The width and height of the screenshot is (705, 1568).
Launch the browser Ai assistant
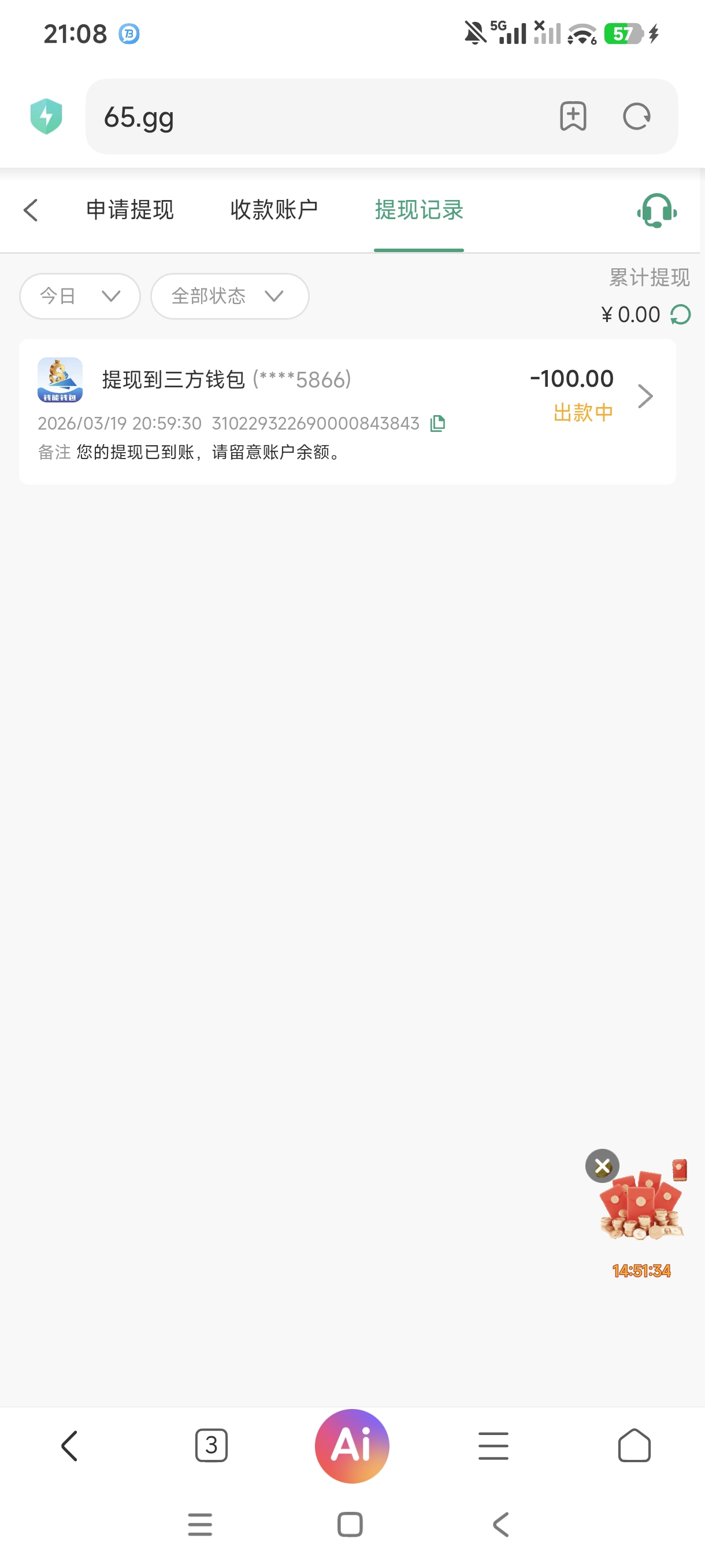pyautogui.click(x=351, y=1445)
